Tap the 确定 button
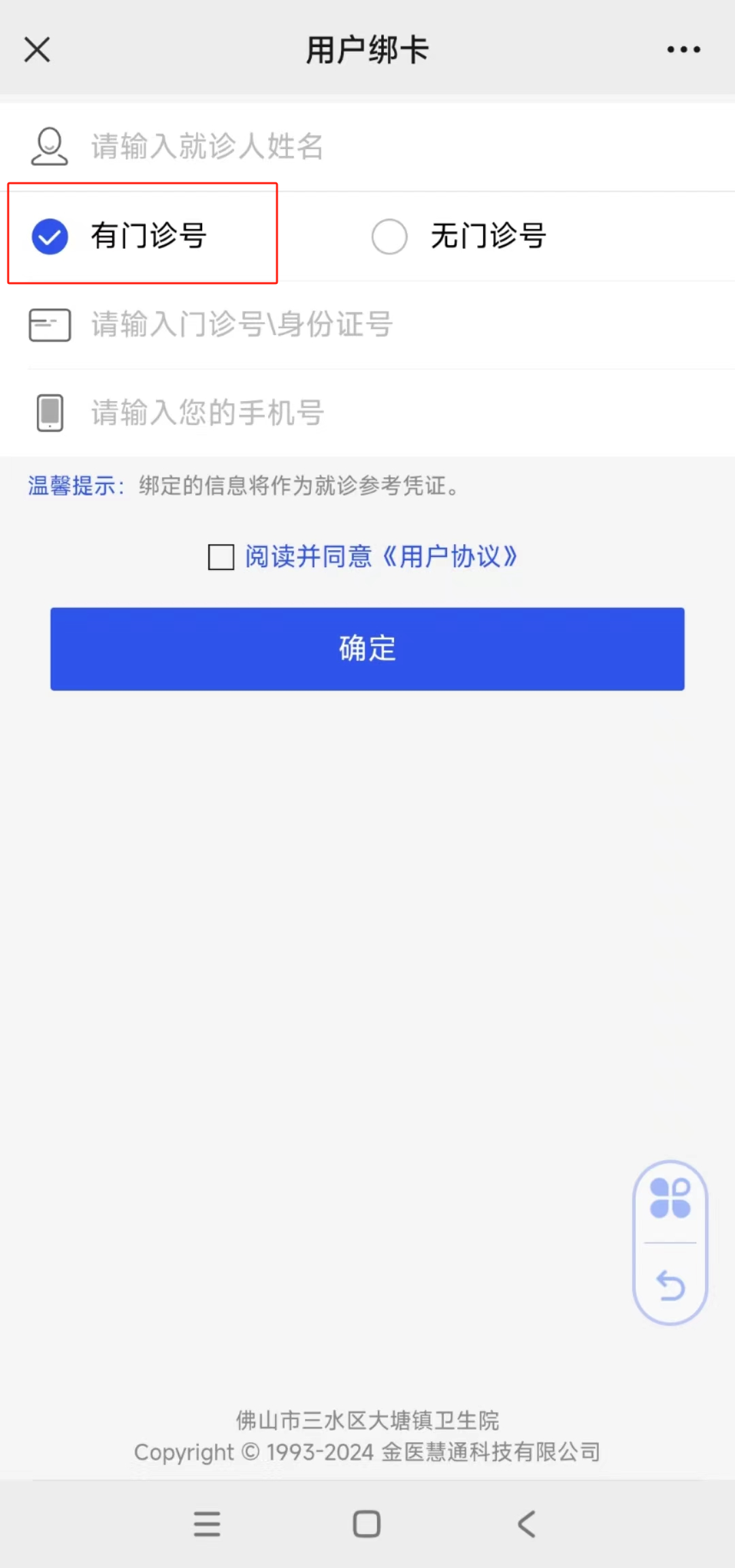The height and width of the screenshot is (1568, 735). [x=367, y=649]
